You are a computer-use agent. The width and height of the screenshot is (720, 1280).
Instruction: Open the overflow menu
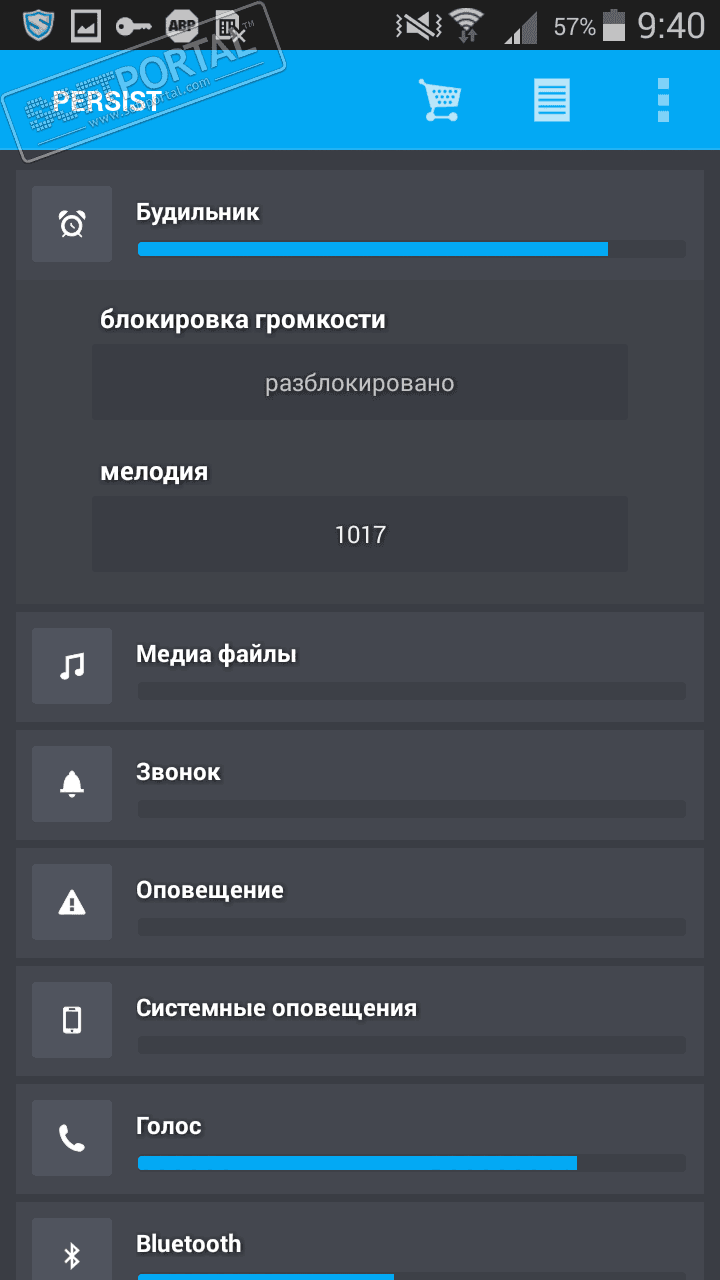662,100
